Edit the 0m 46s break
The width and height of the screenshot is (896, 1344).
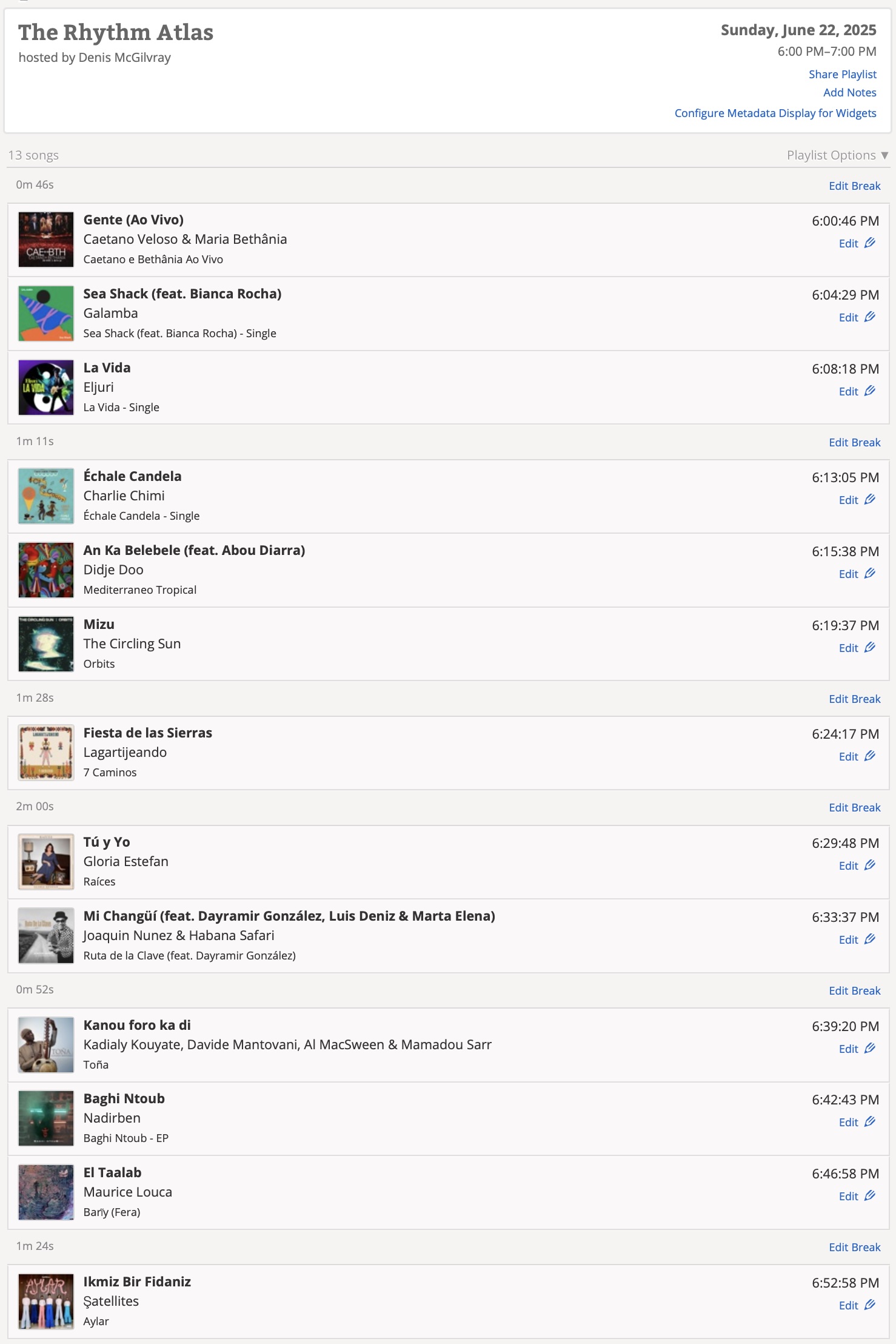854,186
